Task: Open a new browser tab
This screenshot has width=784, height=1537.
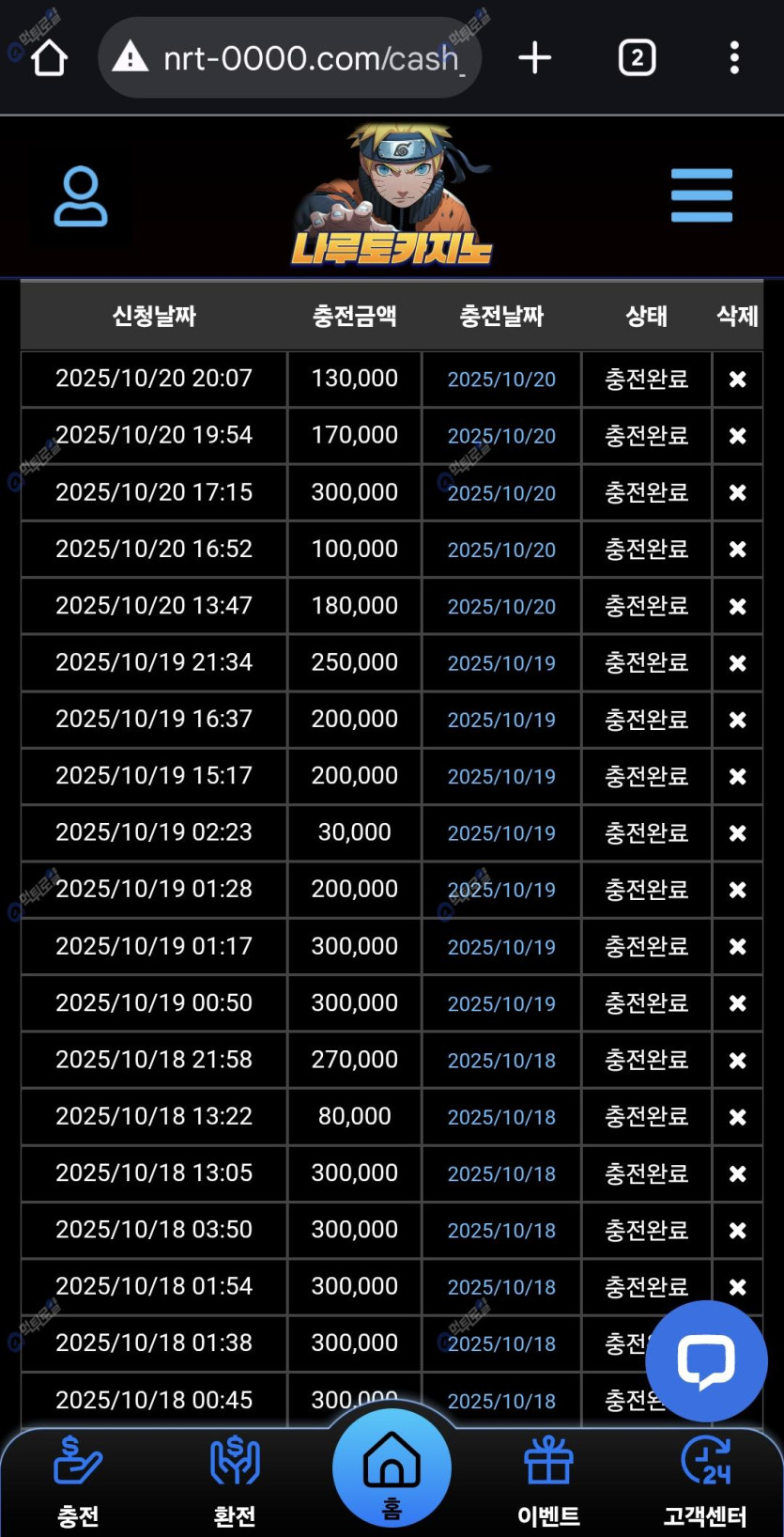Action: (x=535, y=58)
